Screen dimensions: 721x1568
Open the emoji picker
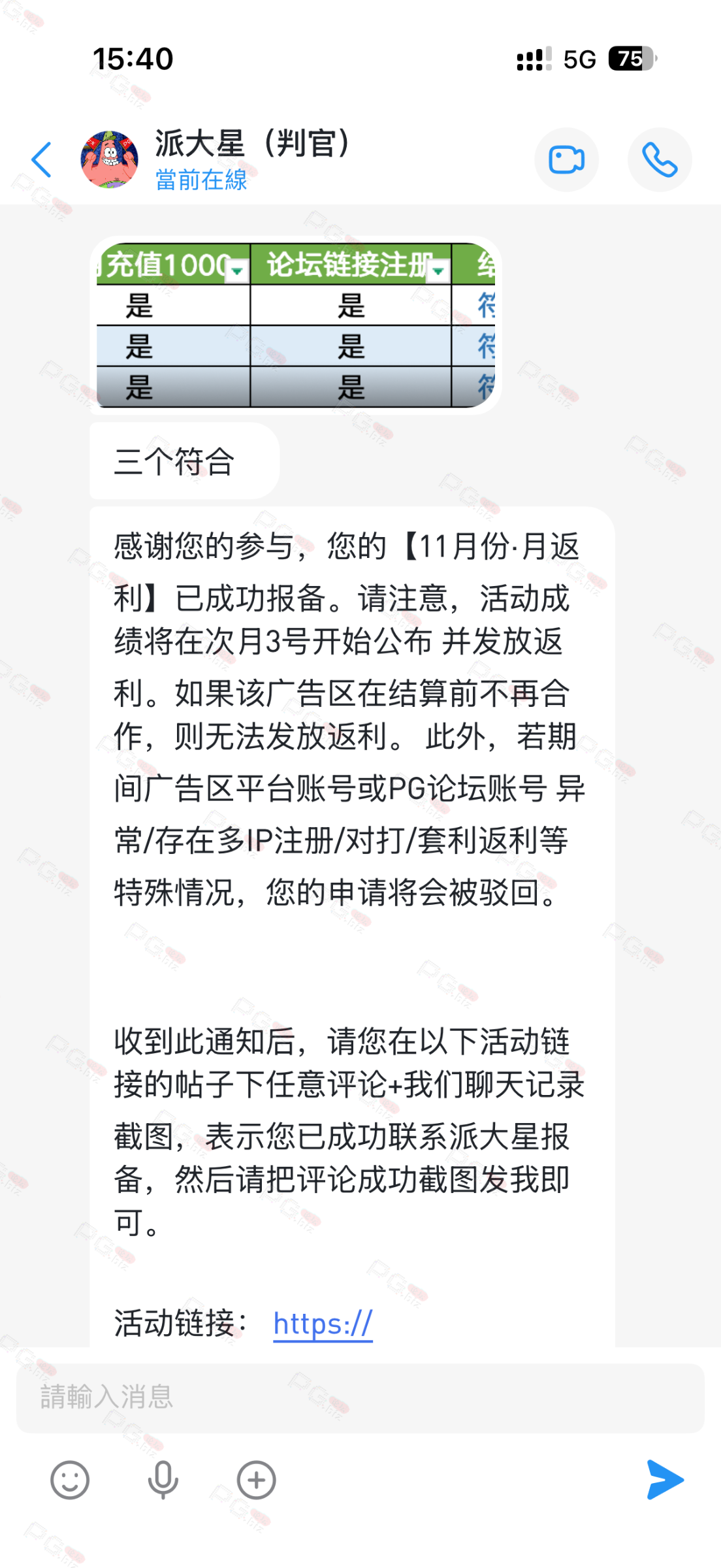click(70, 1480)
